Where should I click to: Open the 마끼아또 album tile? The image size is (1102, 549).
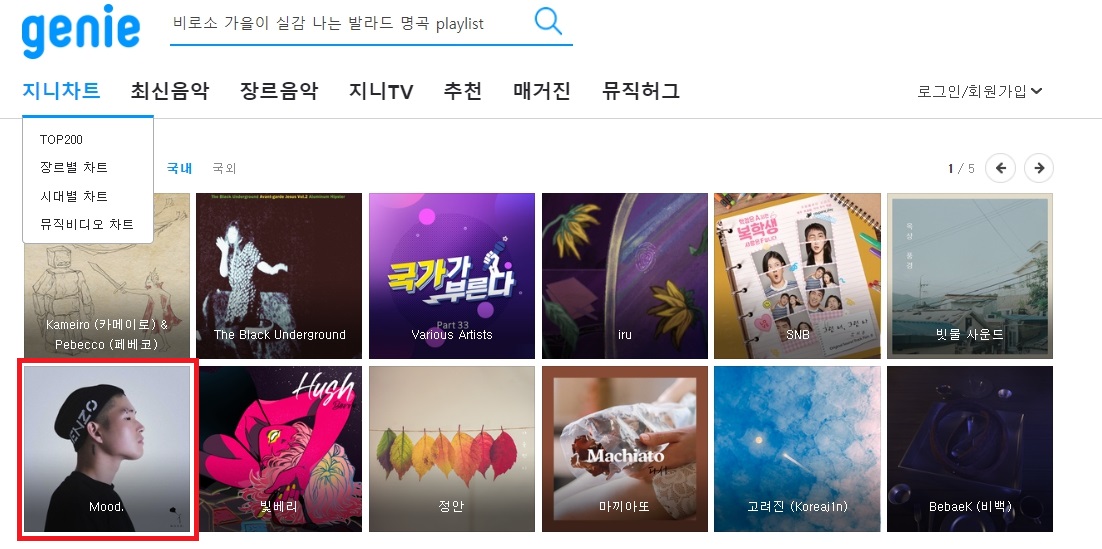pos(624,449)
